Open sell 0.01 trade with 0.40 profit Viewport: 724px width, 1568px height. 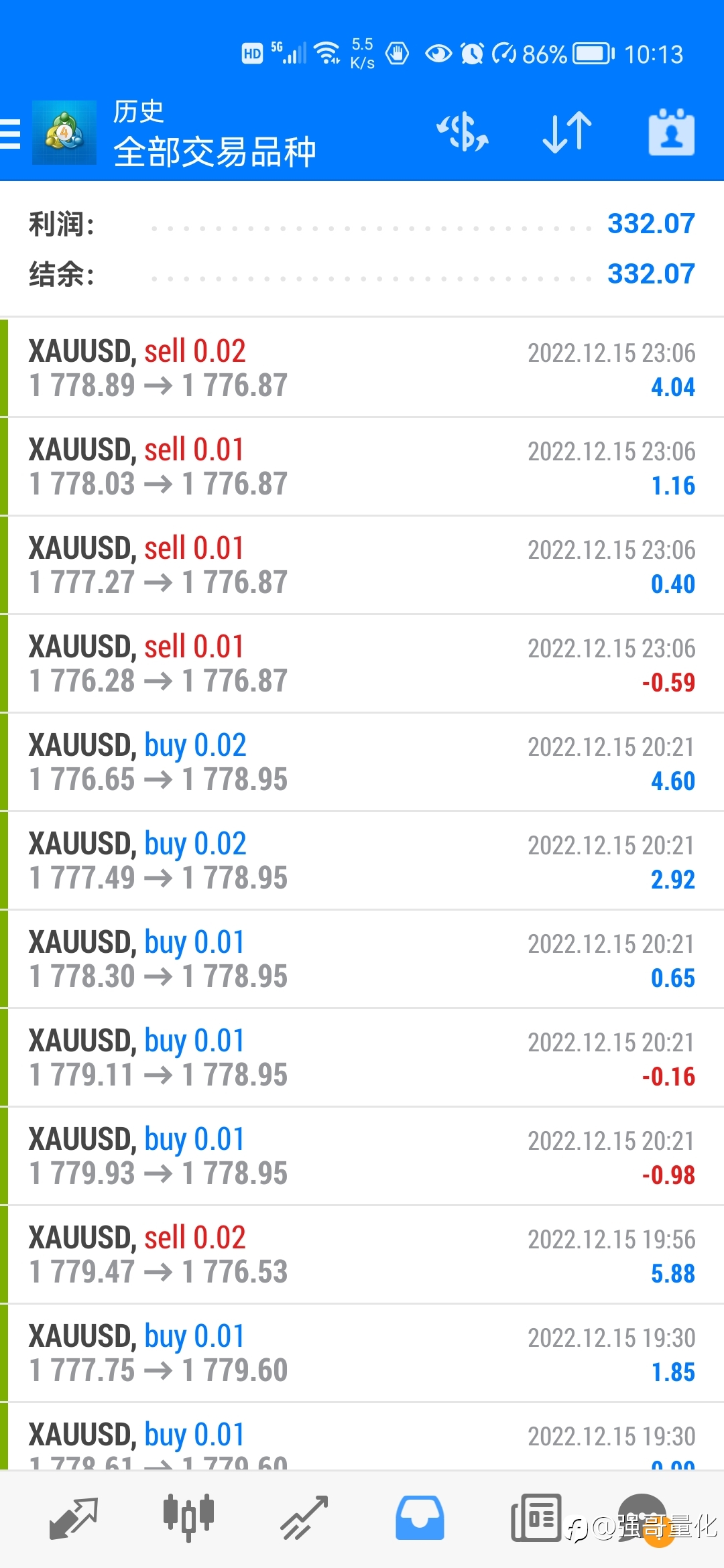(x=362, y=565)
